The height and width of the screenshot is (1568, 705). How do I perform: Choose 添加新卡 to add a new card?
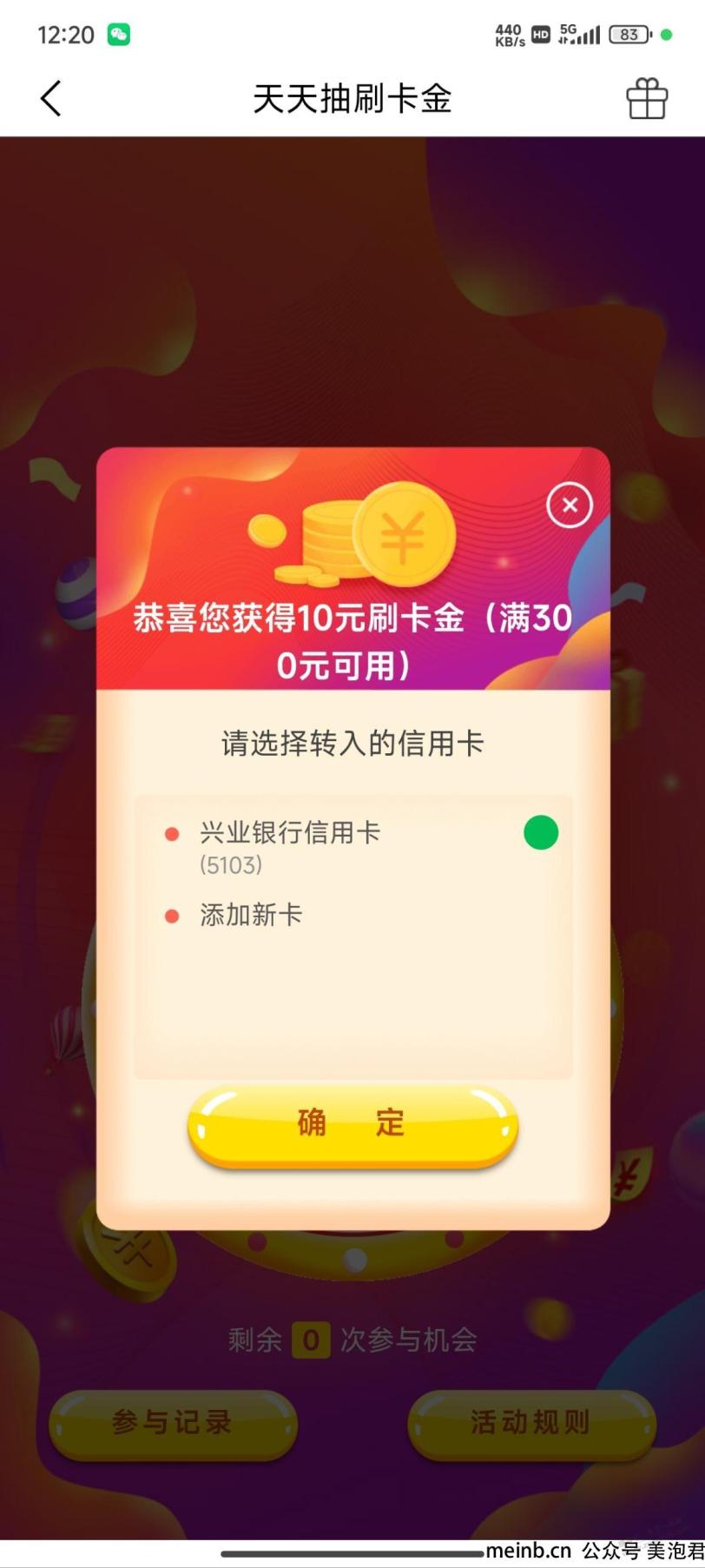click(x=251, y=915)
